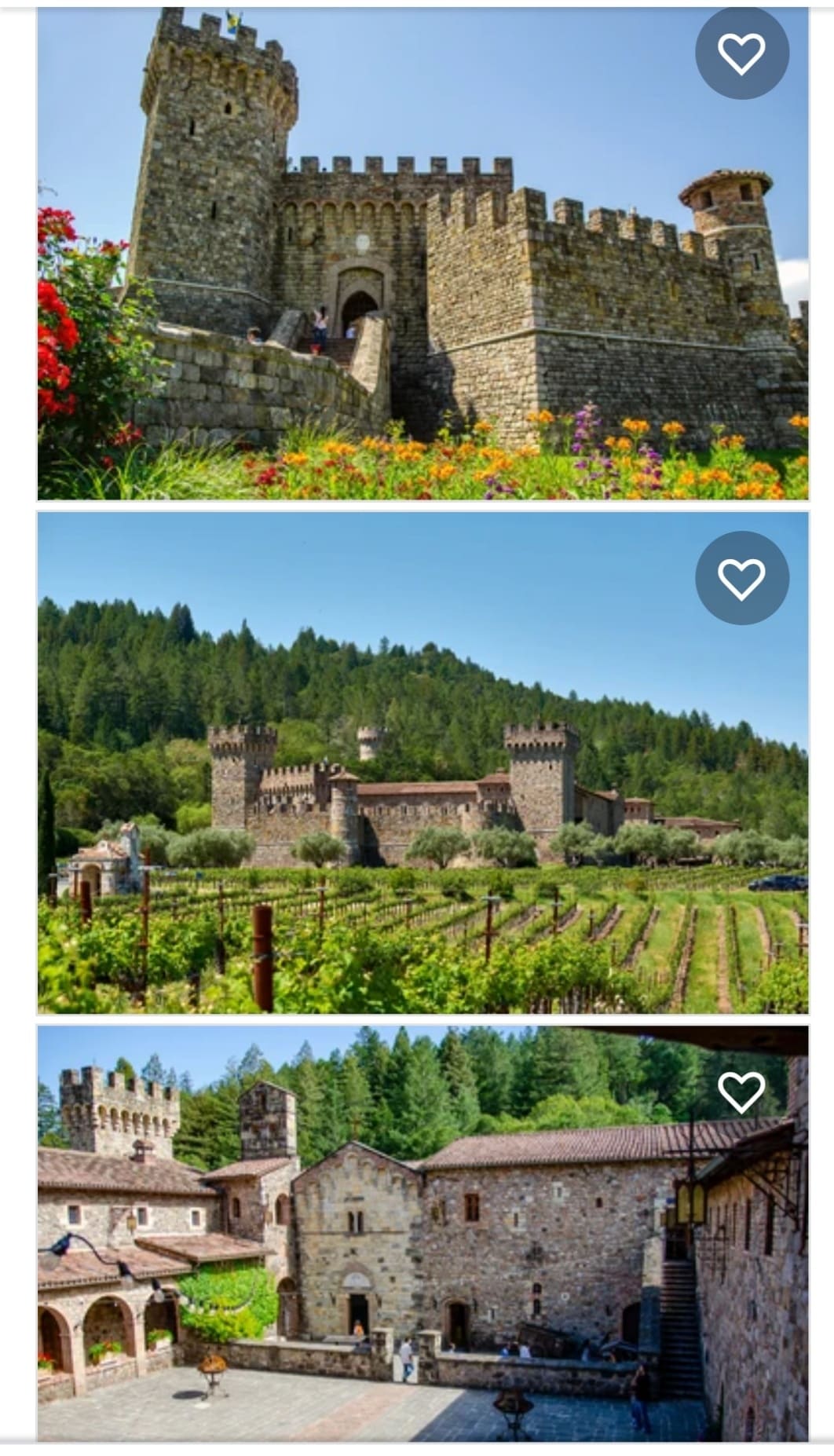Open the vineyard and castle photo
The image size is (834, 1456).
[422, 763]
